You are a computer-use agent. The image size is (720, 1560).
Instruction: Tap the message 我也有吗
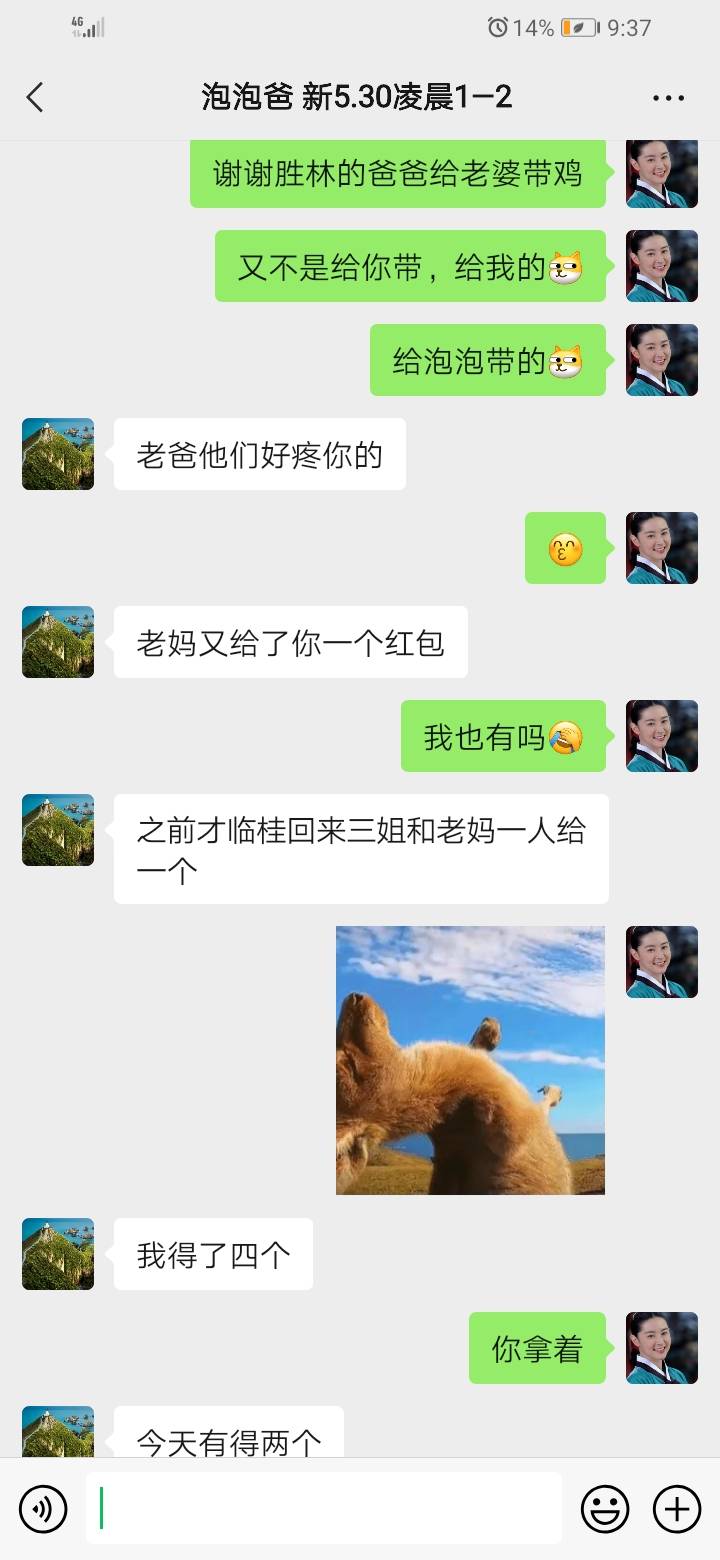503,736
